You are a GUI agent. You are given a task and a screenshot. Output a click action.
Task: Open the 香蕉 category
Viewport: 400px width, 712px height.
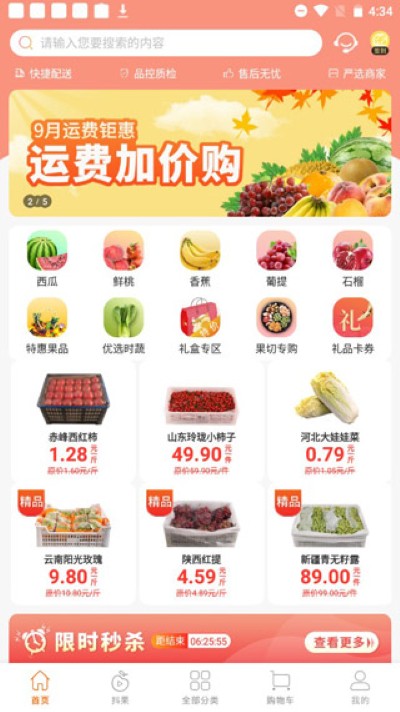200,259
